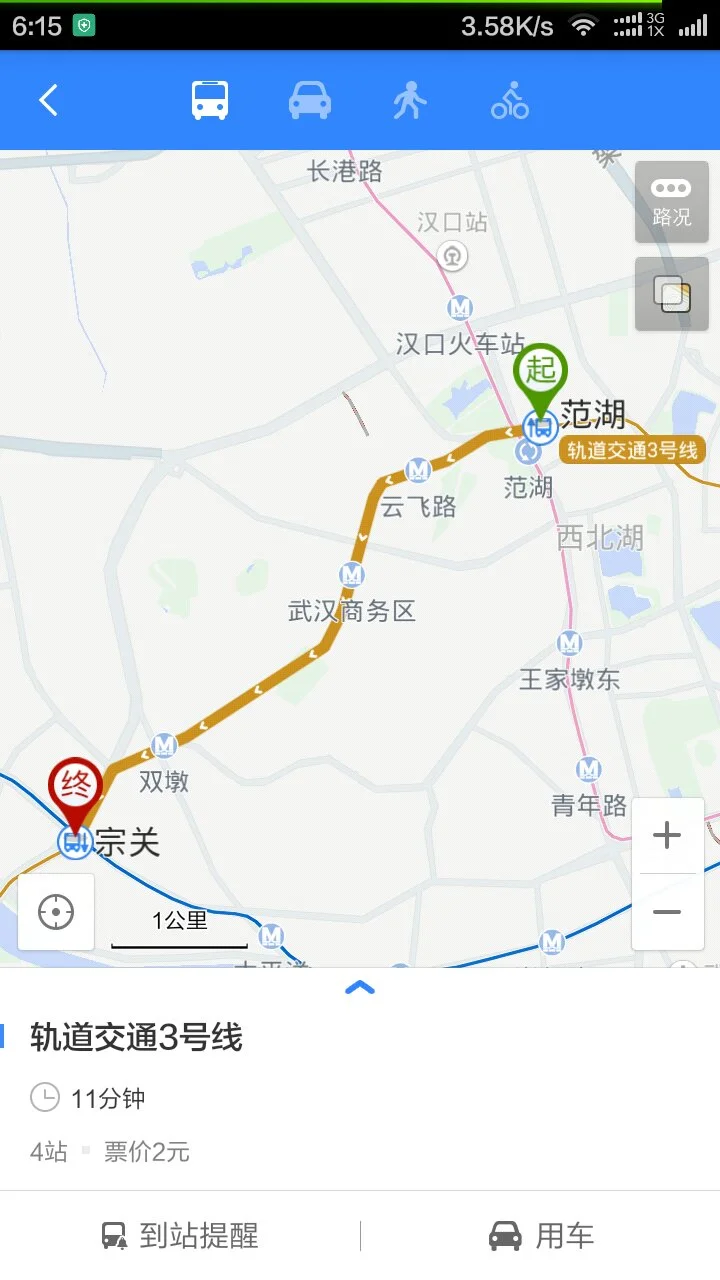720x1280 pixels.
Task: Switch to the walking directions tab
Action: 409,100
